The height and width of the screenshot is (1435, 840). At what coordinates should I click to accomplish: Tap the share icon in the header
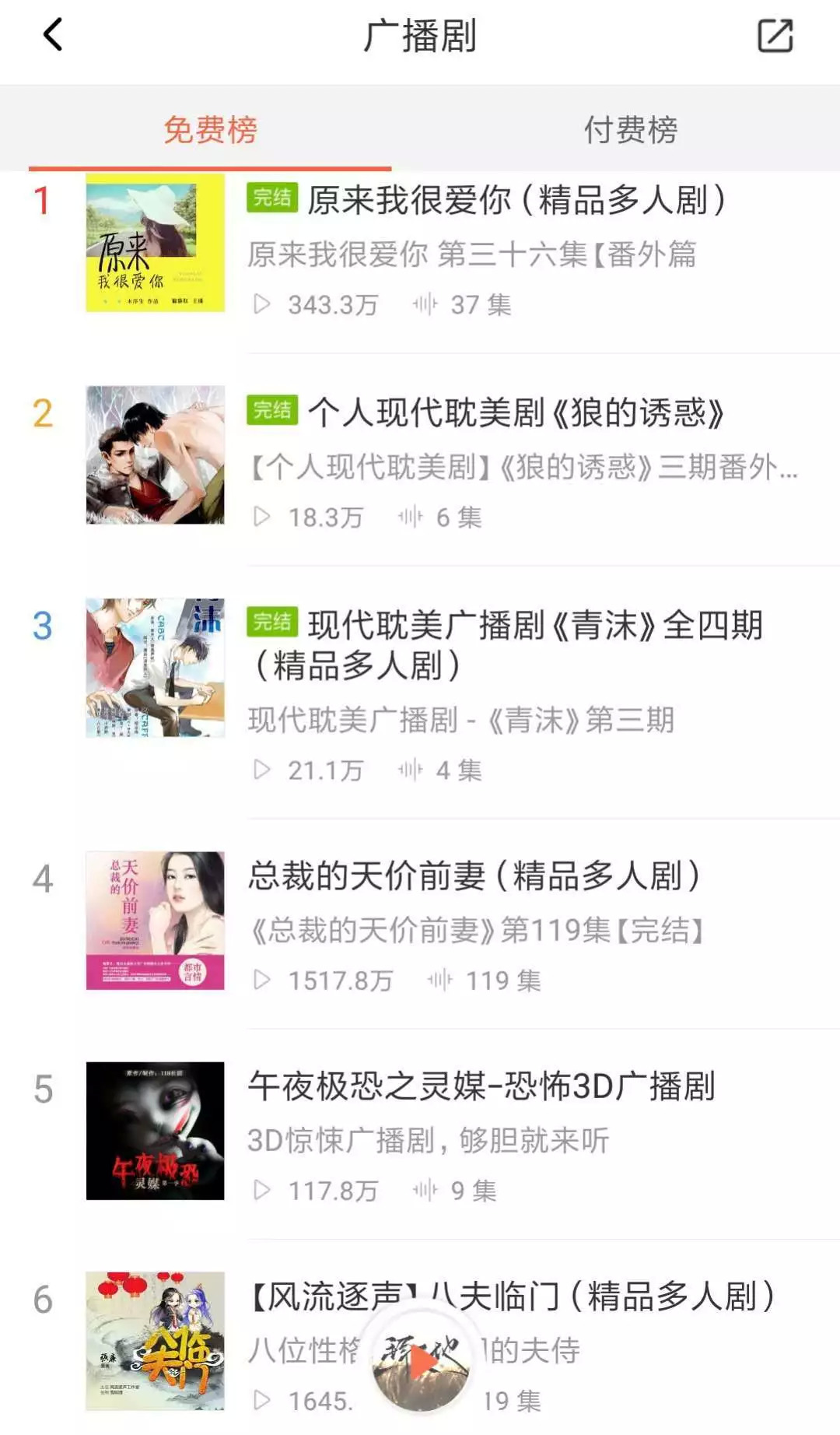[775, 36]
